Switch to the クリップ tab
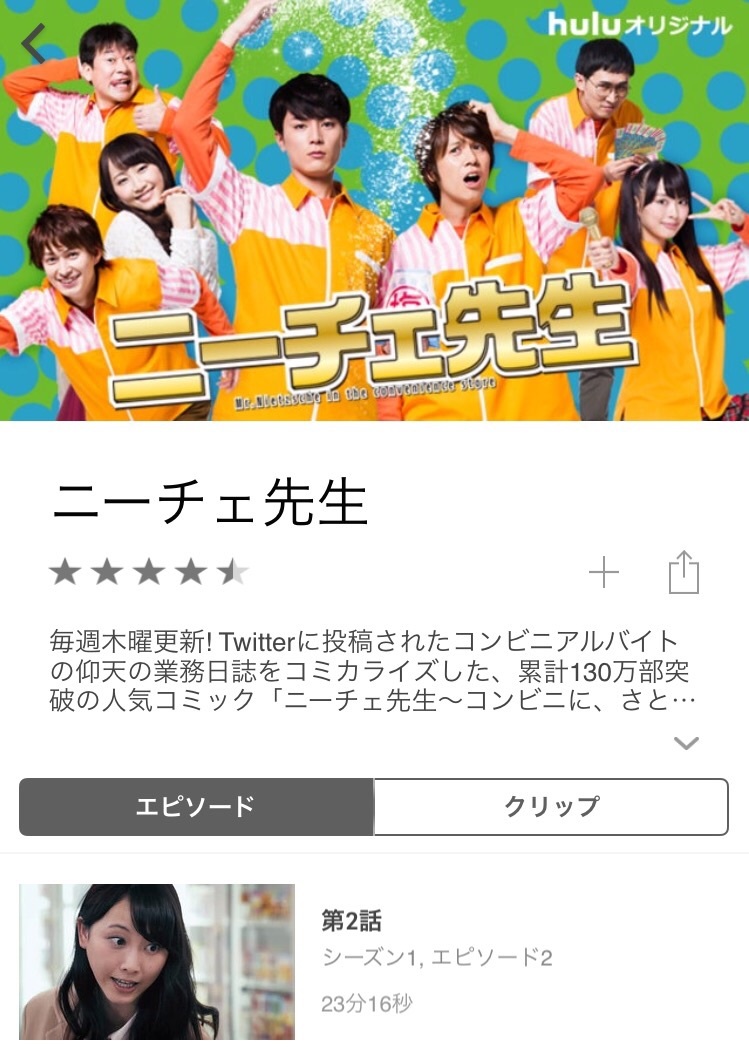This screenshot has width=749, height=1061. (x=551, y=807)
